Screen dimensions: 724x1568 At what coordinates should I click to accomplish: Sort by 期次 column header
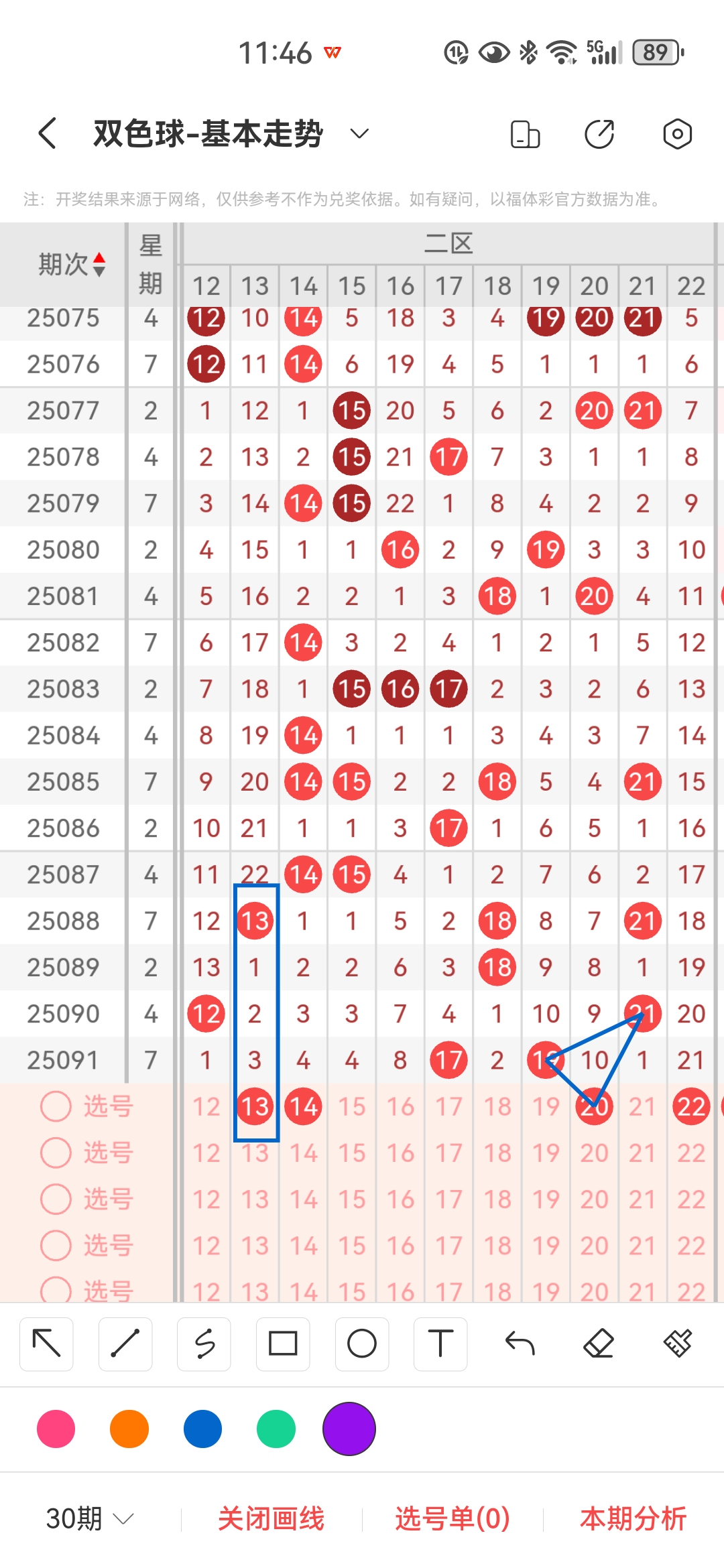click(x=71, y=265)
